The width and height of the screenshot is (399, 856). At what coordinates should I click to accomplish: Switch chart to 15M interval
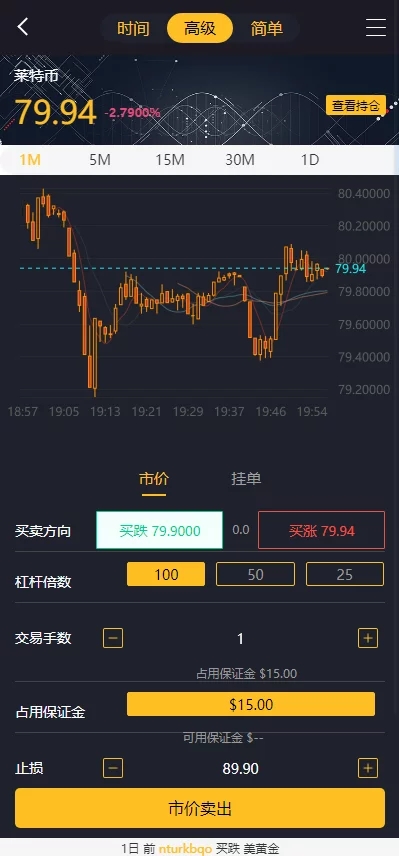tap(170, 160)
